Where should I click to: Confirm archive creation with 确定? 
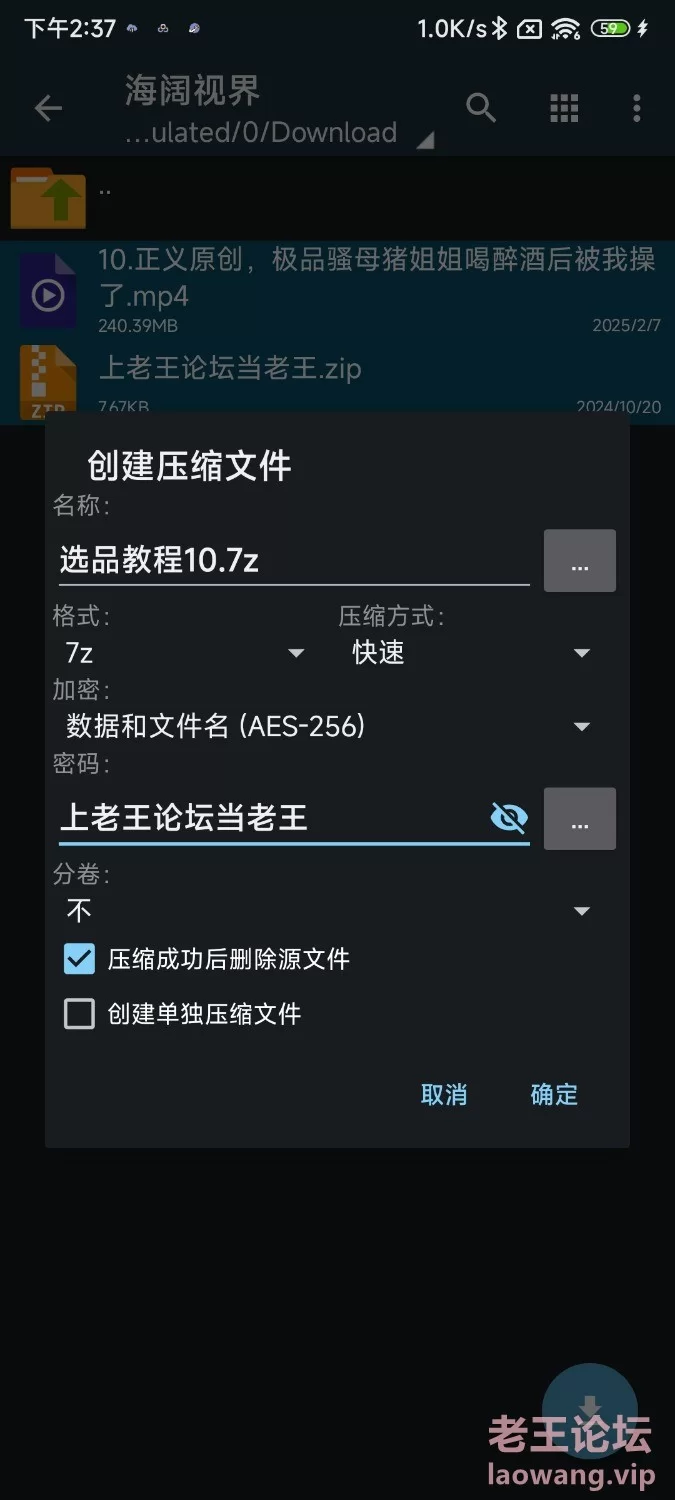554,1095
